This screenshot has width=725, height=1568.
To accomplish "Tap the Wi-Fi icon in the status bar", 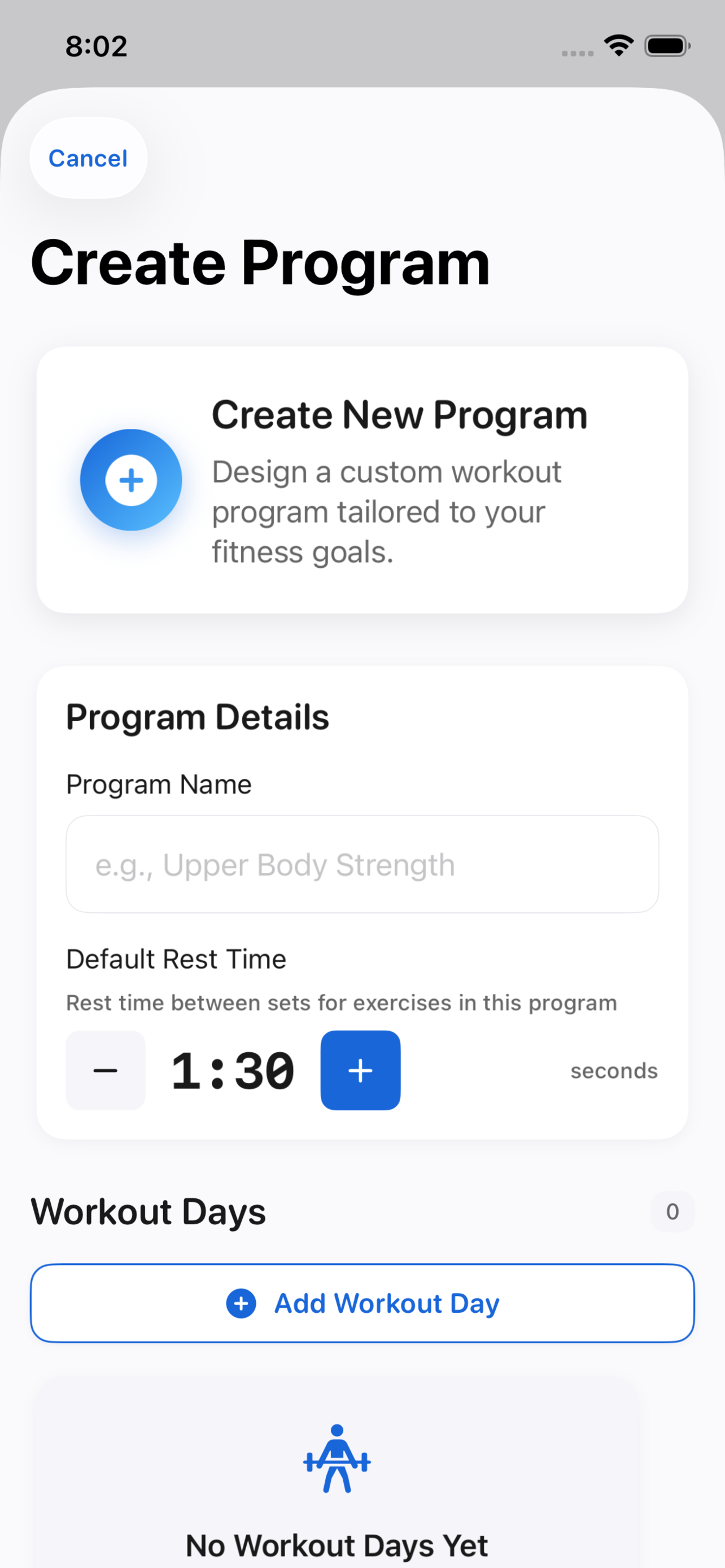I will point(619,45).
